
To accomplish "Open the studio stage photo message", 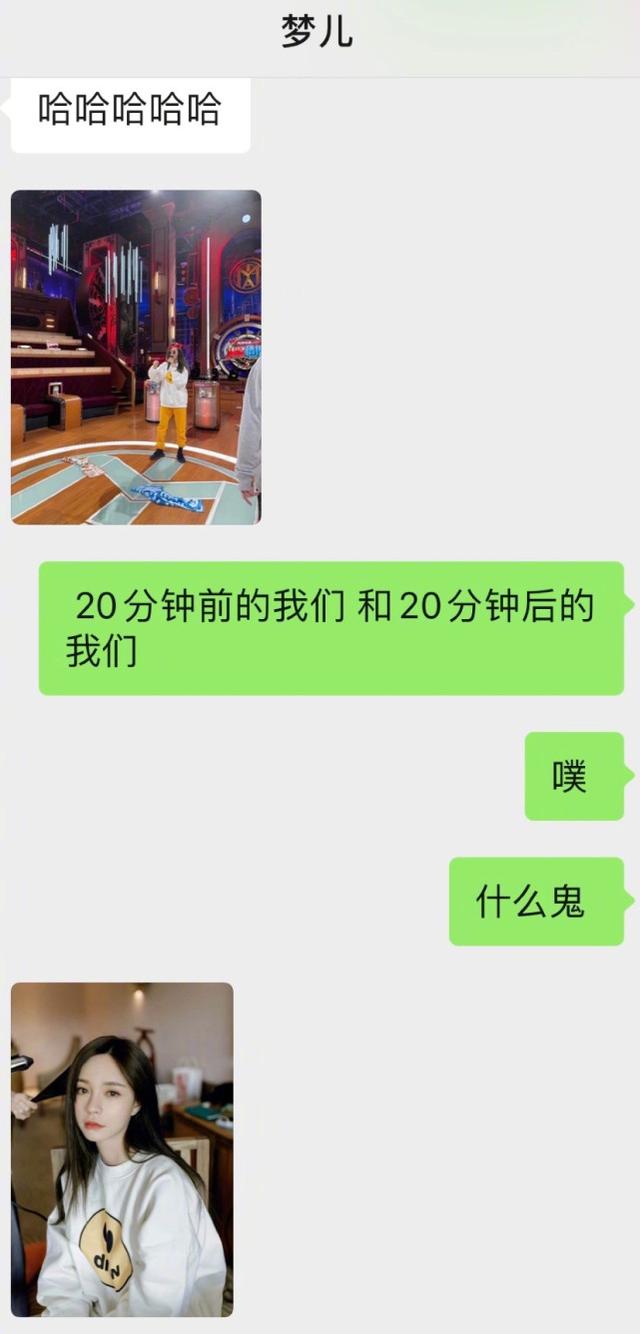I will tap(135, 356).
